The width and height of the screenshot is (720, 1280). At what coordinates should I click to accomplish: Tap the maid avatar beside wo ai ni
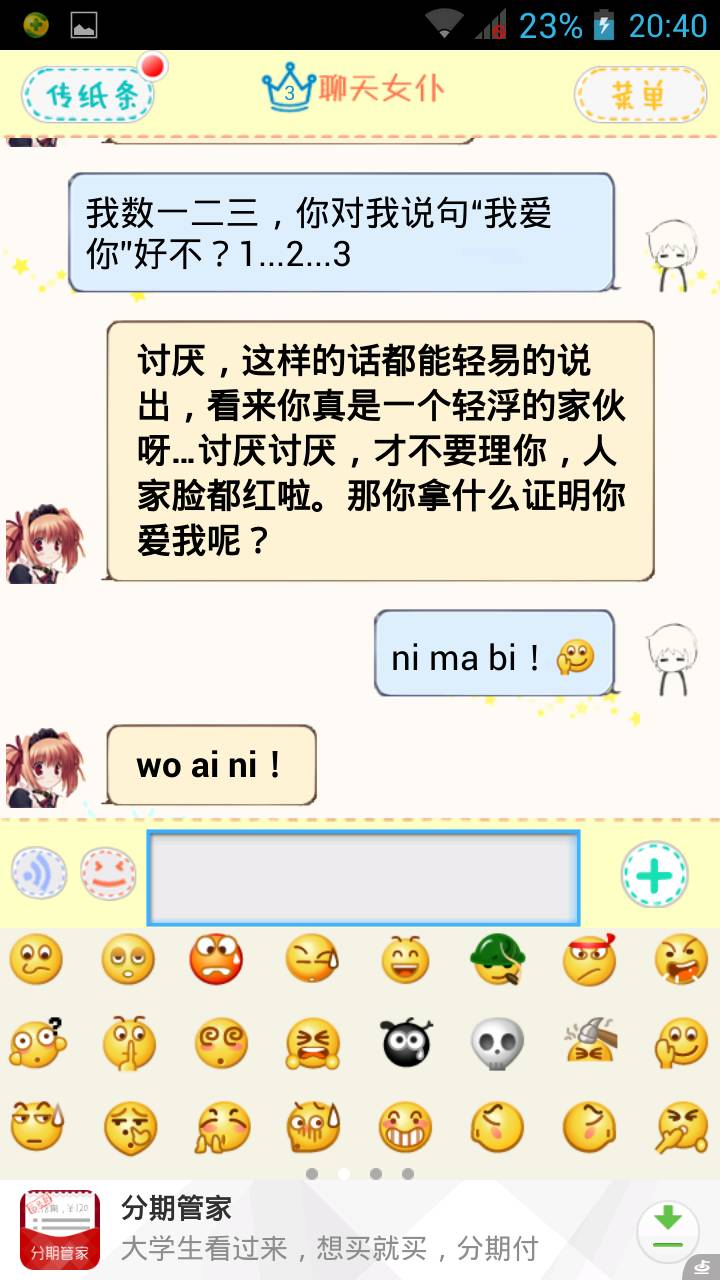point(45,768)
